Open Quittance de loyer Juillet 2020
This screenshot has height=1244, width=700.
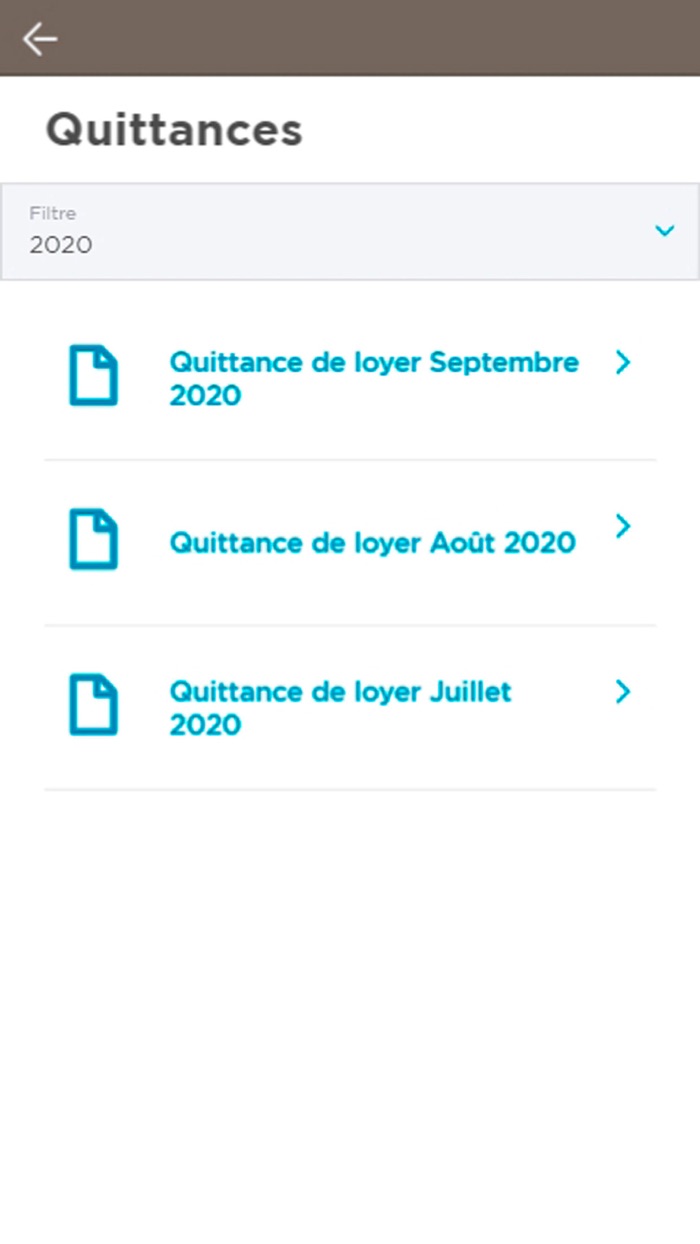[350, 708]
